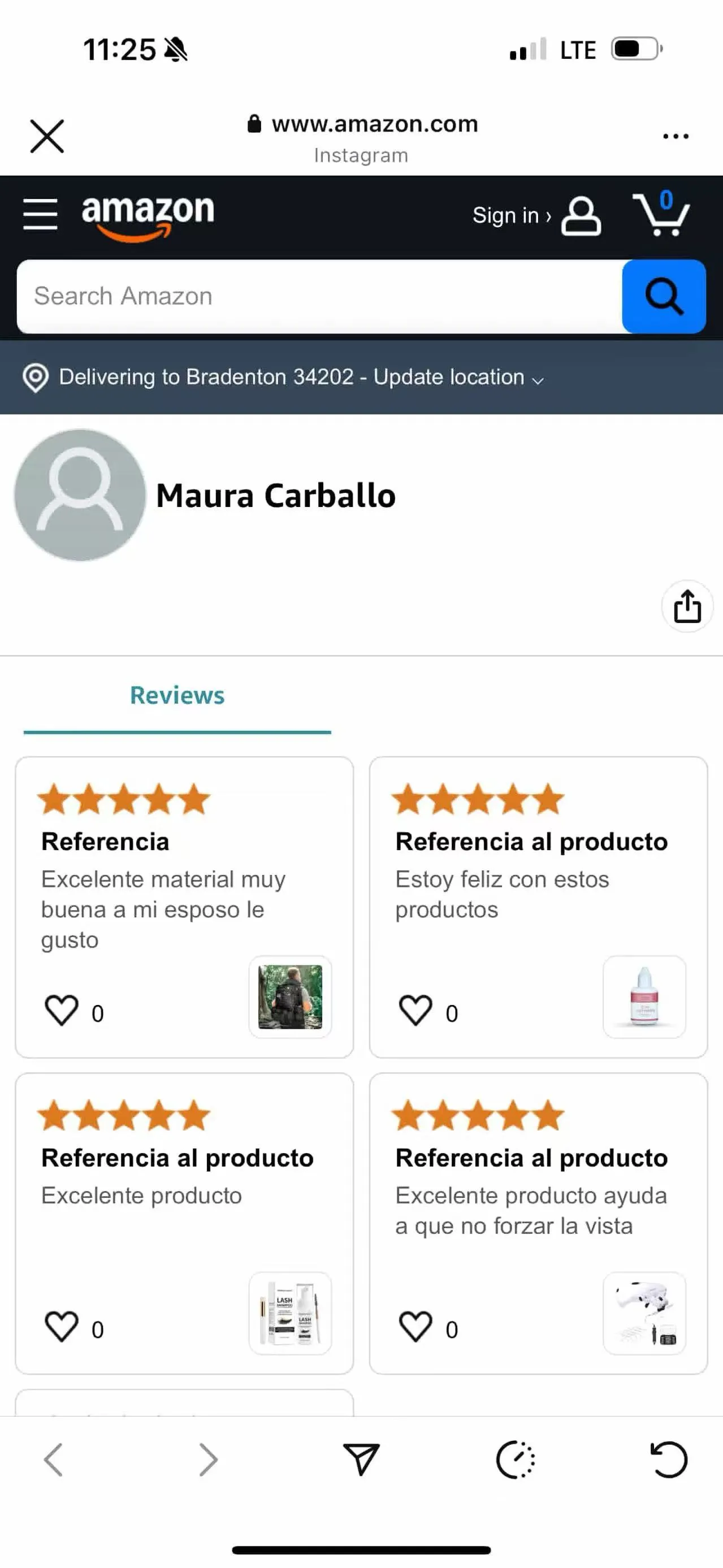The image size is (723, 1568).
Task: Open the magnifying glasses product thumbnail
Action: (644, 1313)
